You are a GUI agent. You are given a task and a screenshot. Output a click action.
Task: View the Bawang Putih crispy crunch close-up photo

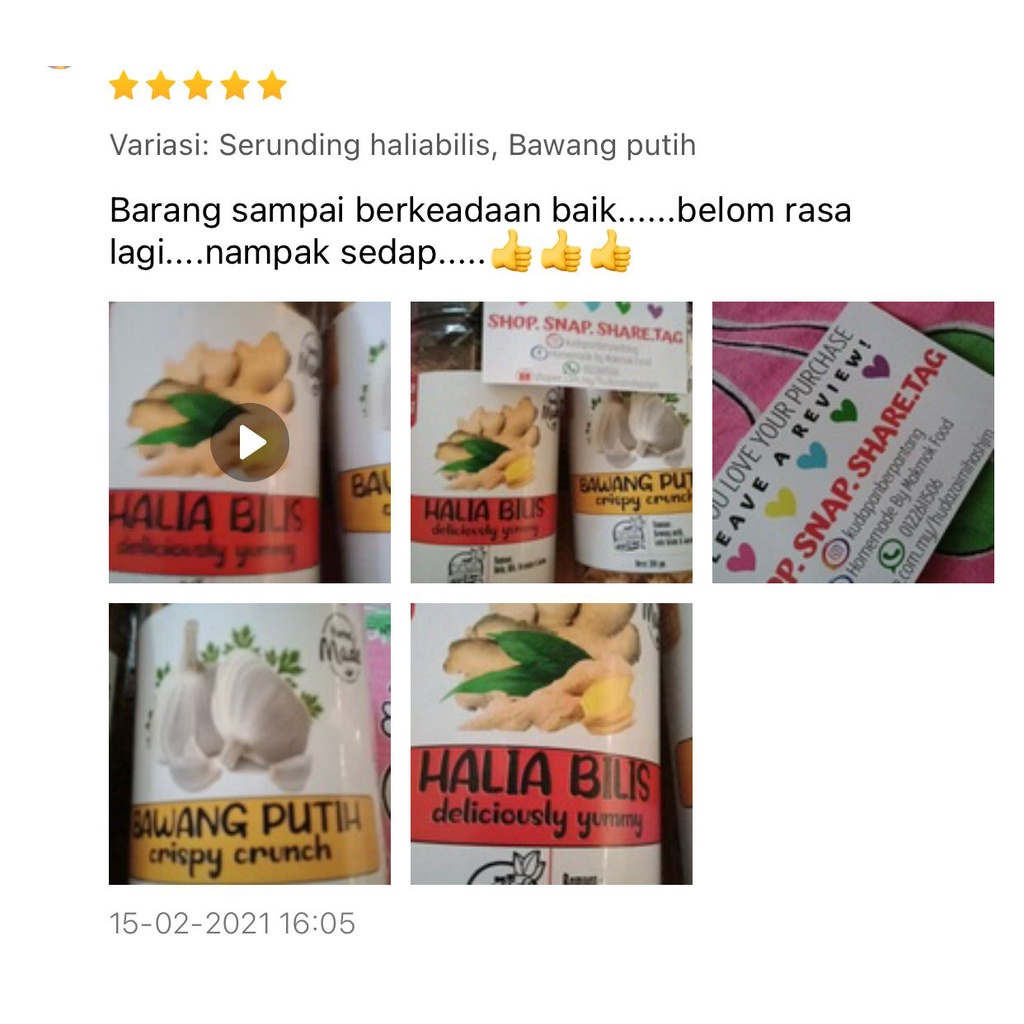[x=249, y=744]
